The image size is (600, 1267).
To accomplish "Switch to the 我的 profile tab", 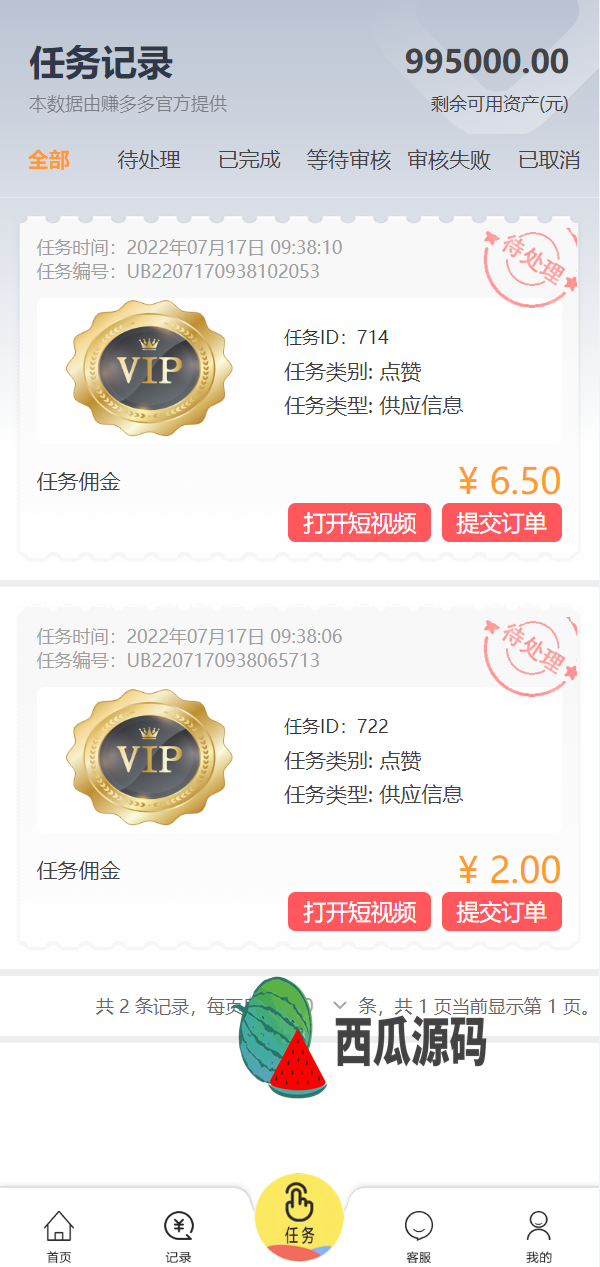I will 538,1236.
